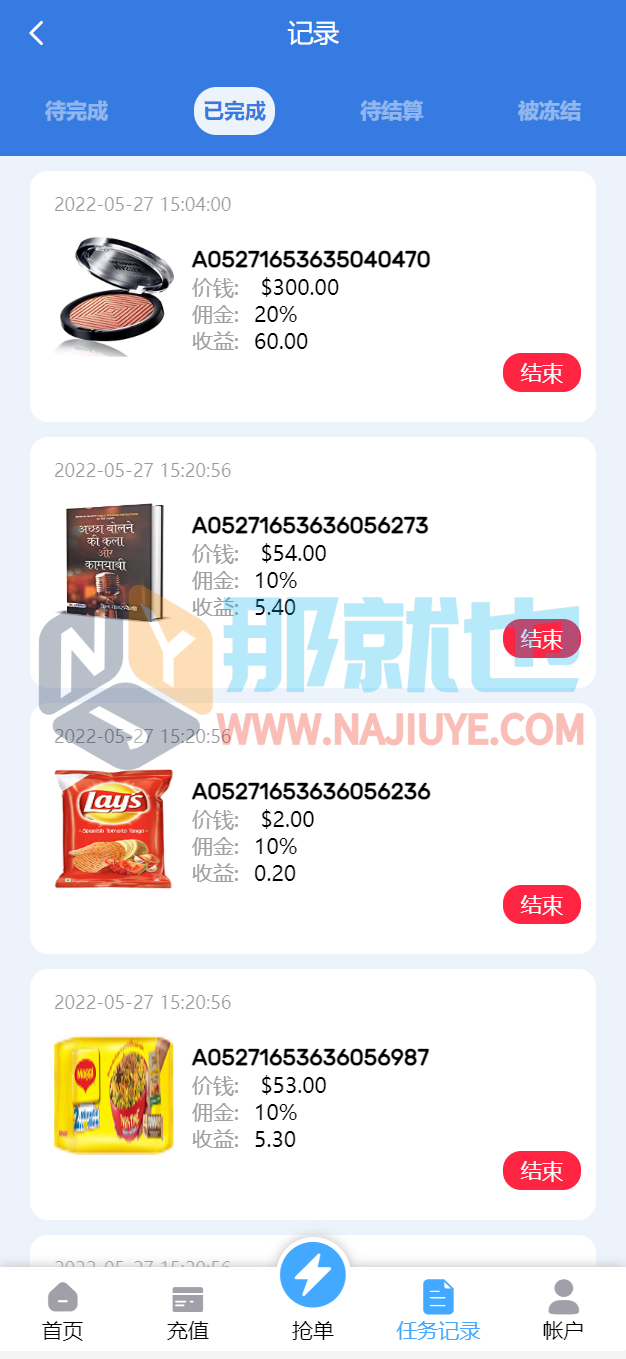Open the 被冻结 tab
This screenshot has height=1359, width=626.
(549, 111)
